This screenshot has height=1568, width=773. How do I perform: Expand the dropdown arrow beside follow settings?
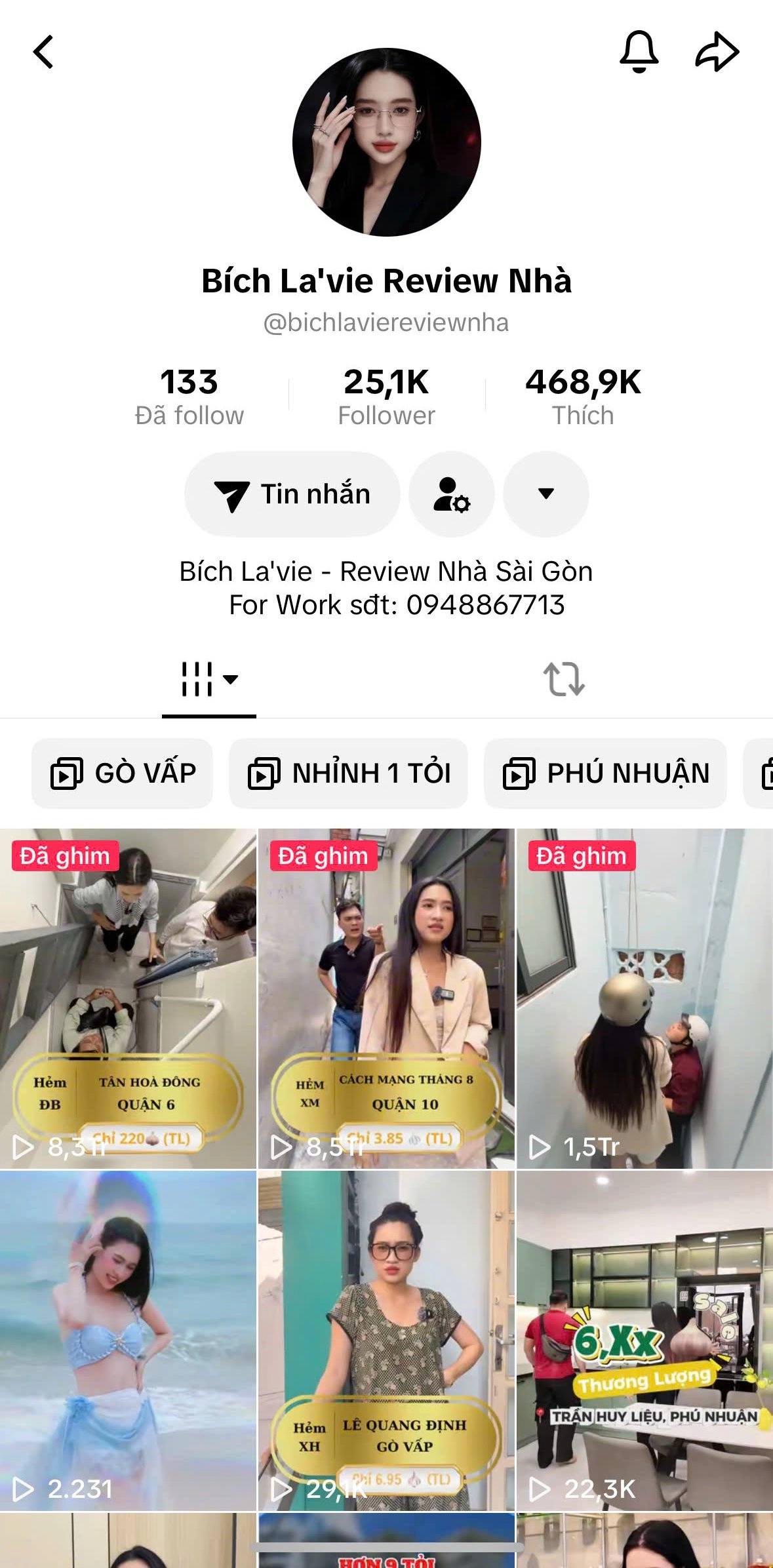(545, 494)
